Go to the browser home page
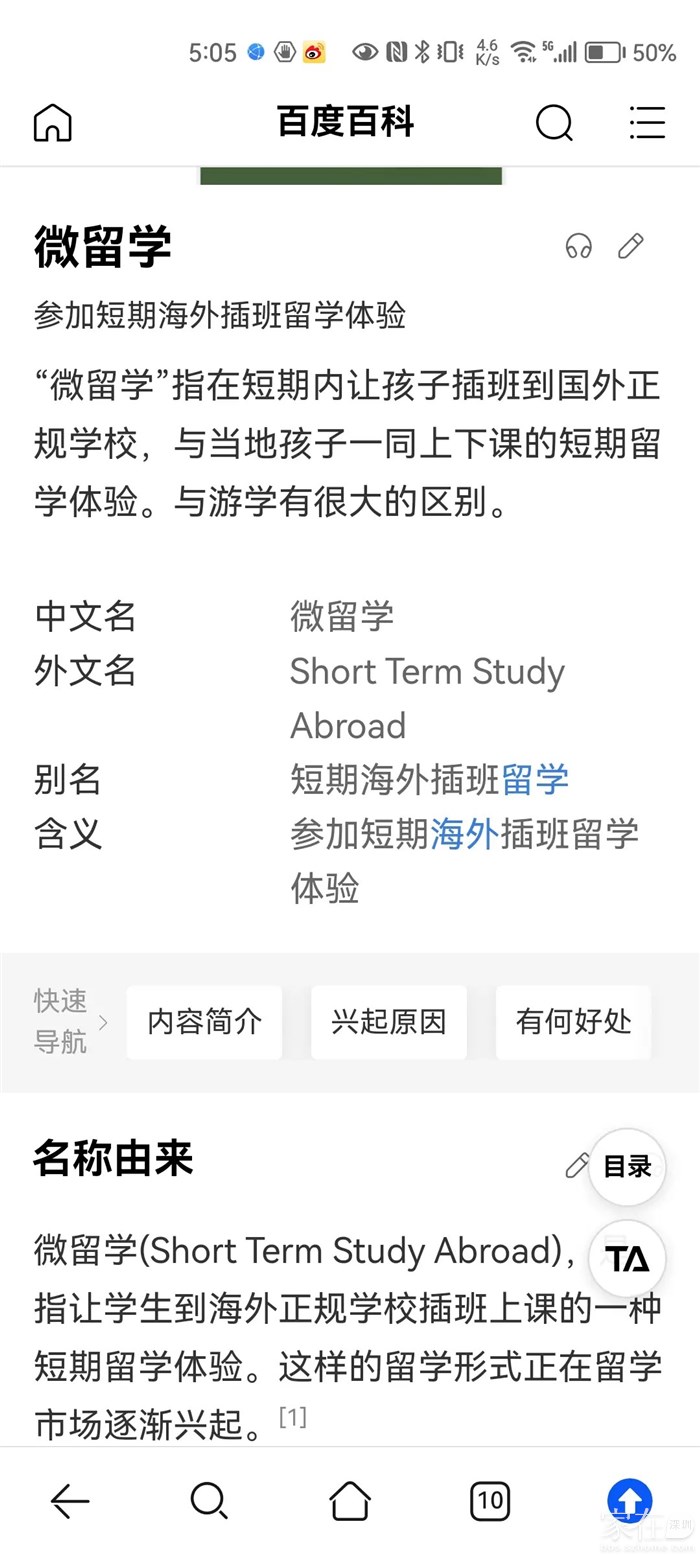The image size is (700, 1555). coord(350,1500)
